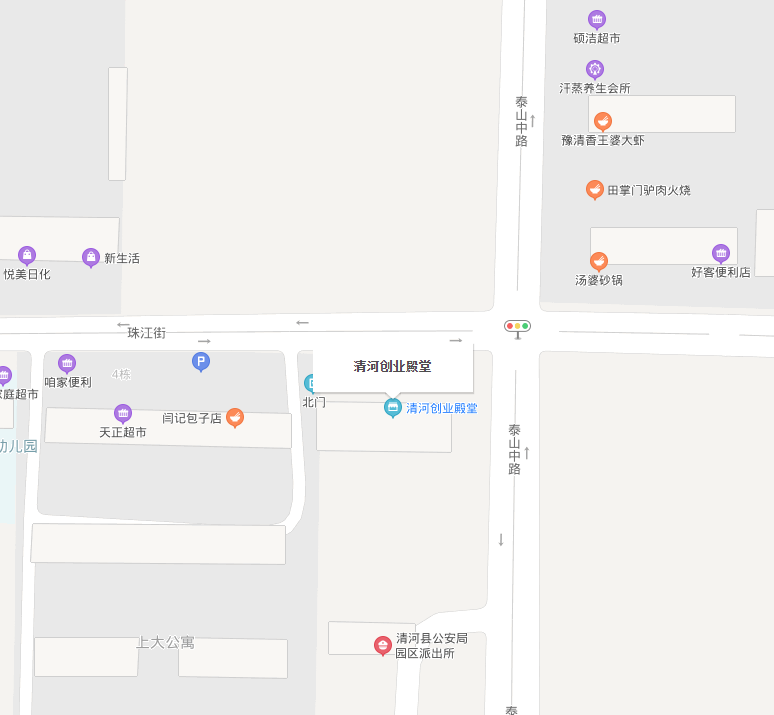Tap the 汤婆砂锅 restaurant pin
The image size is (774, 715).
click(x=599, y=262)
